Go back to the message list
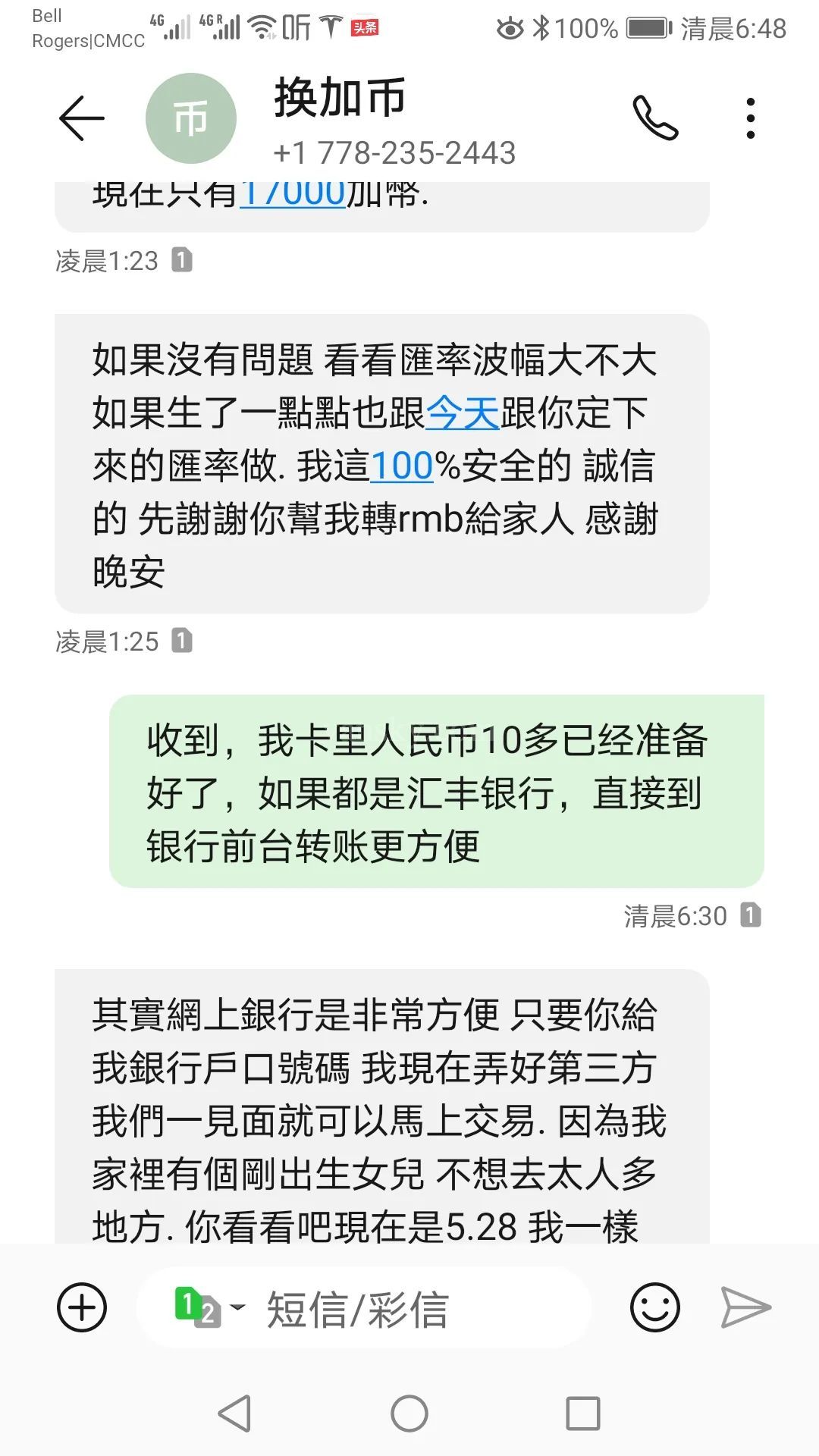Image resolution: width=819 pixels, height=1456 pixels. (x=81, y=118)
